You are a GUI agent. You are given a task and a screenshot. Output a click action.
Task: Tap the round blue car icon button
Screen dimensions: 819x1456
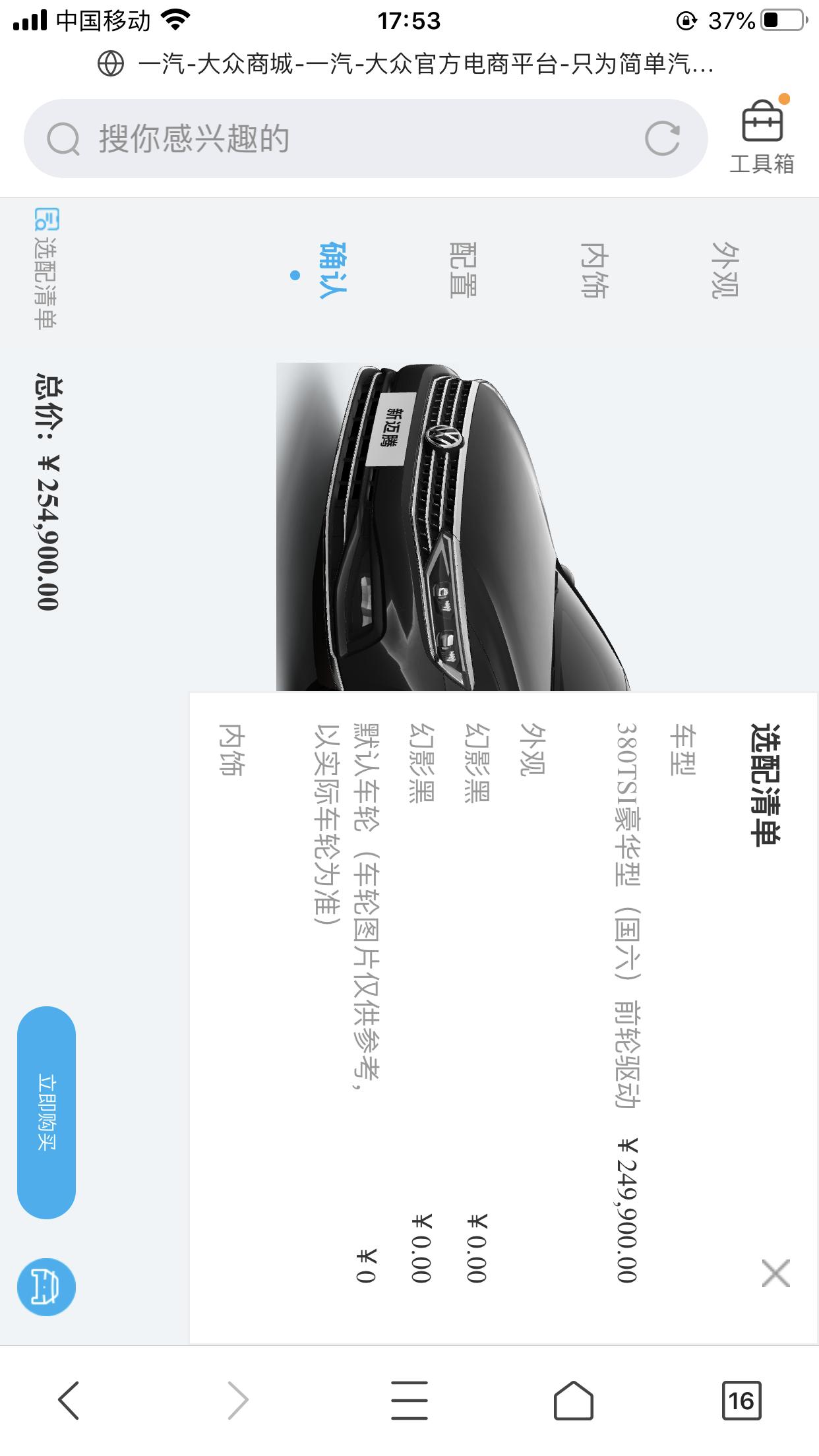click(46, 1287)
